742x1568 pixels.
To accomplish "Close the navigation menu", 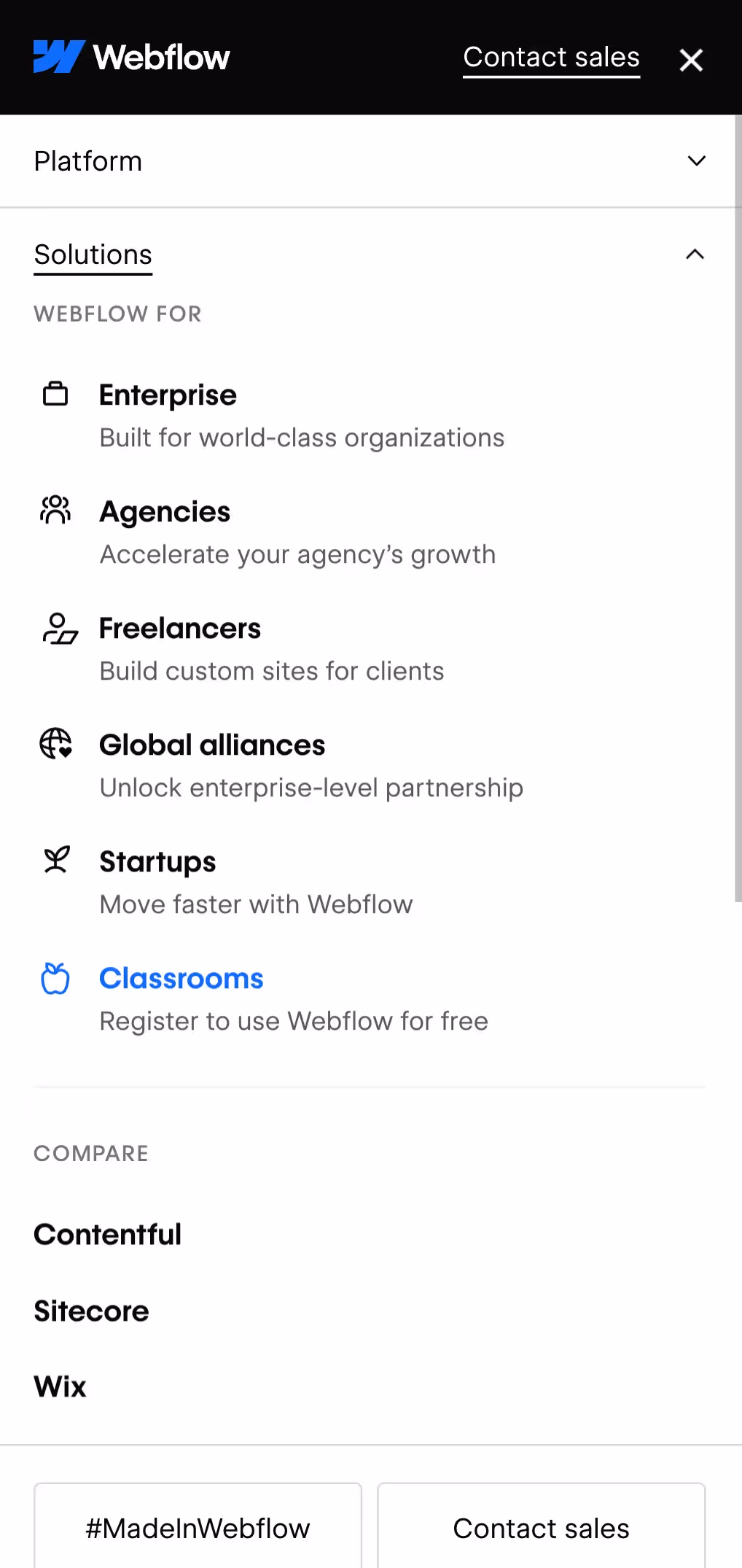I will (690, 60).
